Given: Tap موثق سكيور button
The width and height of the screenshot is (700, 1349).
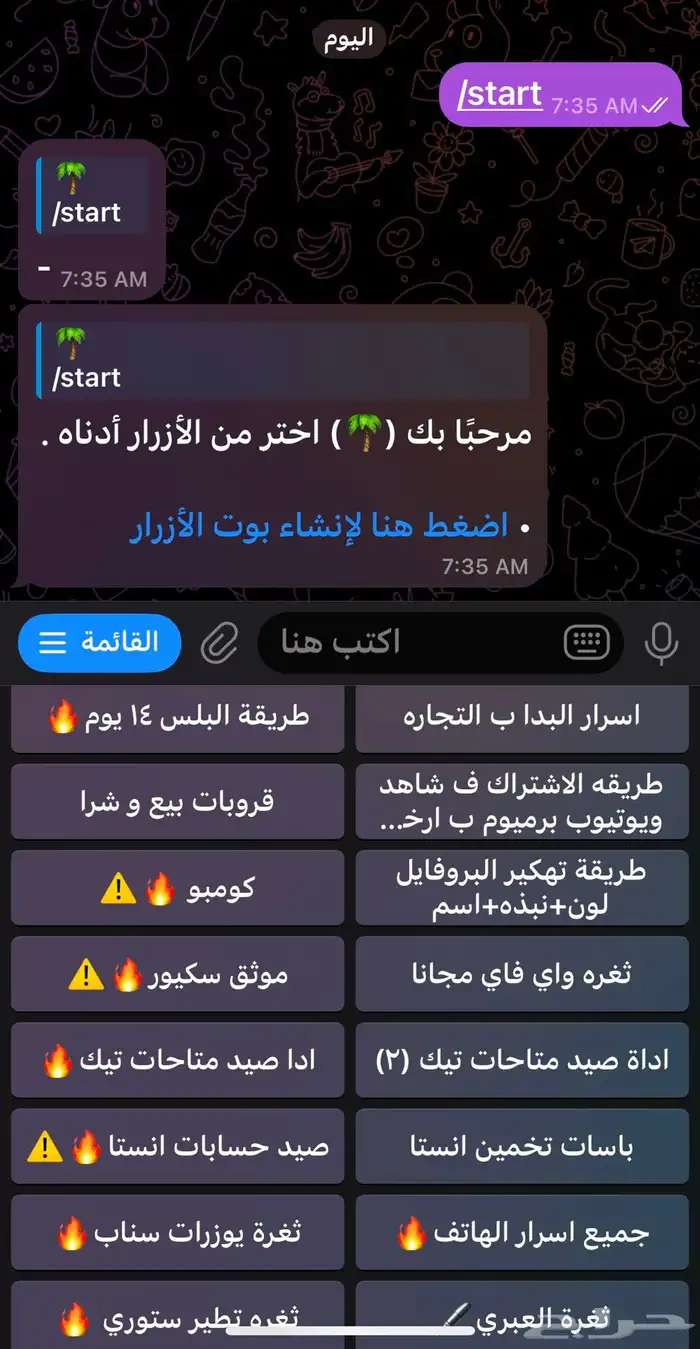Looking at the screenshot, I should click(178, 974).
